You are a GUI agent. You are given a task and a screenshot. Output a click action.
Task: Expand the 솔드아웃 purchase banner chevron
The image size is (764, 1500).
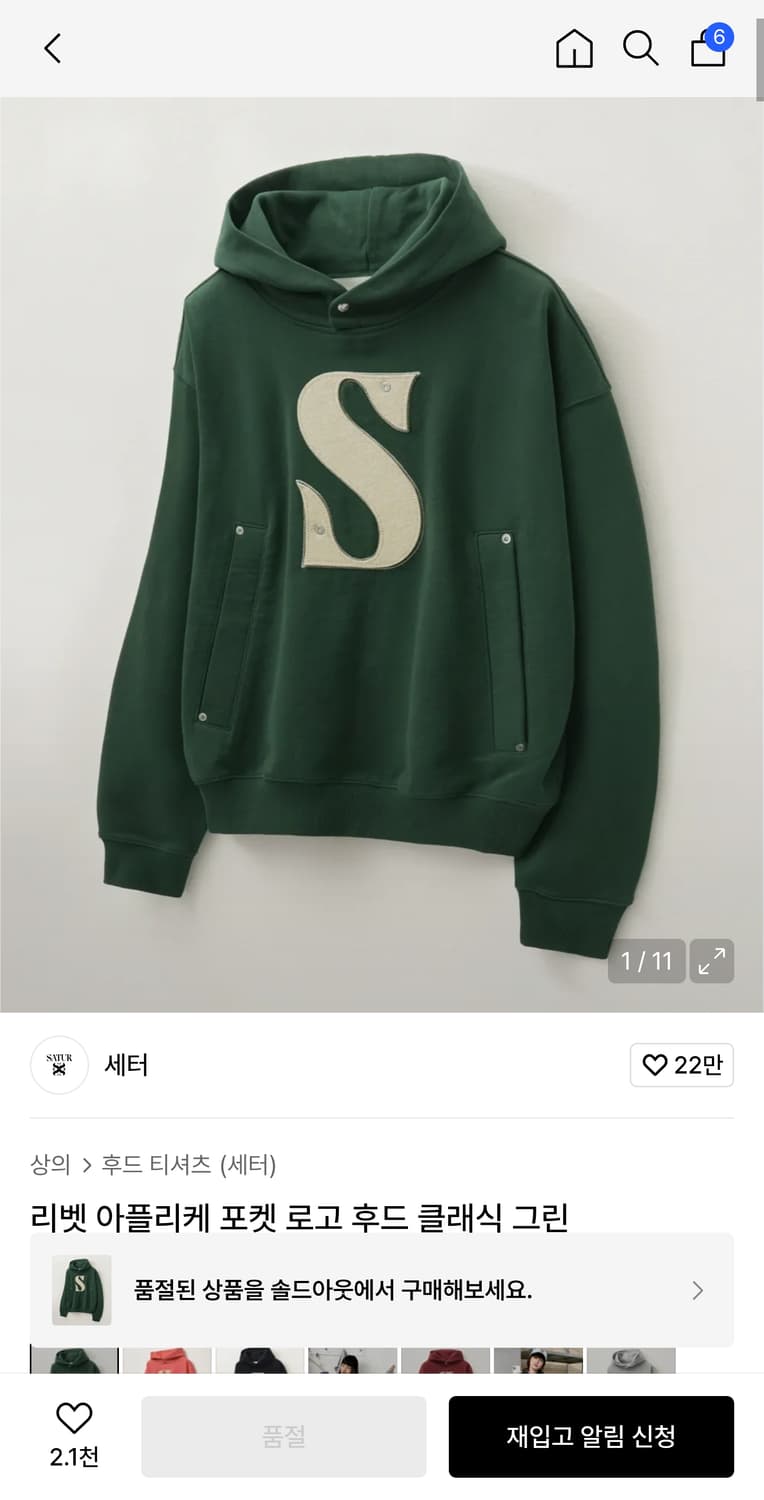(x=697, y=1291)
